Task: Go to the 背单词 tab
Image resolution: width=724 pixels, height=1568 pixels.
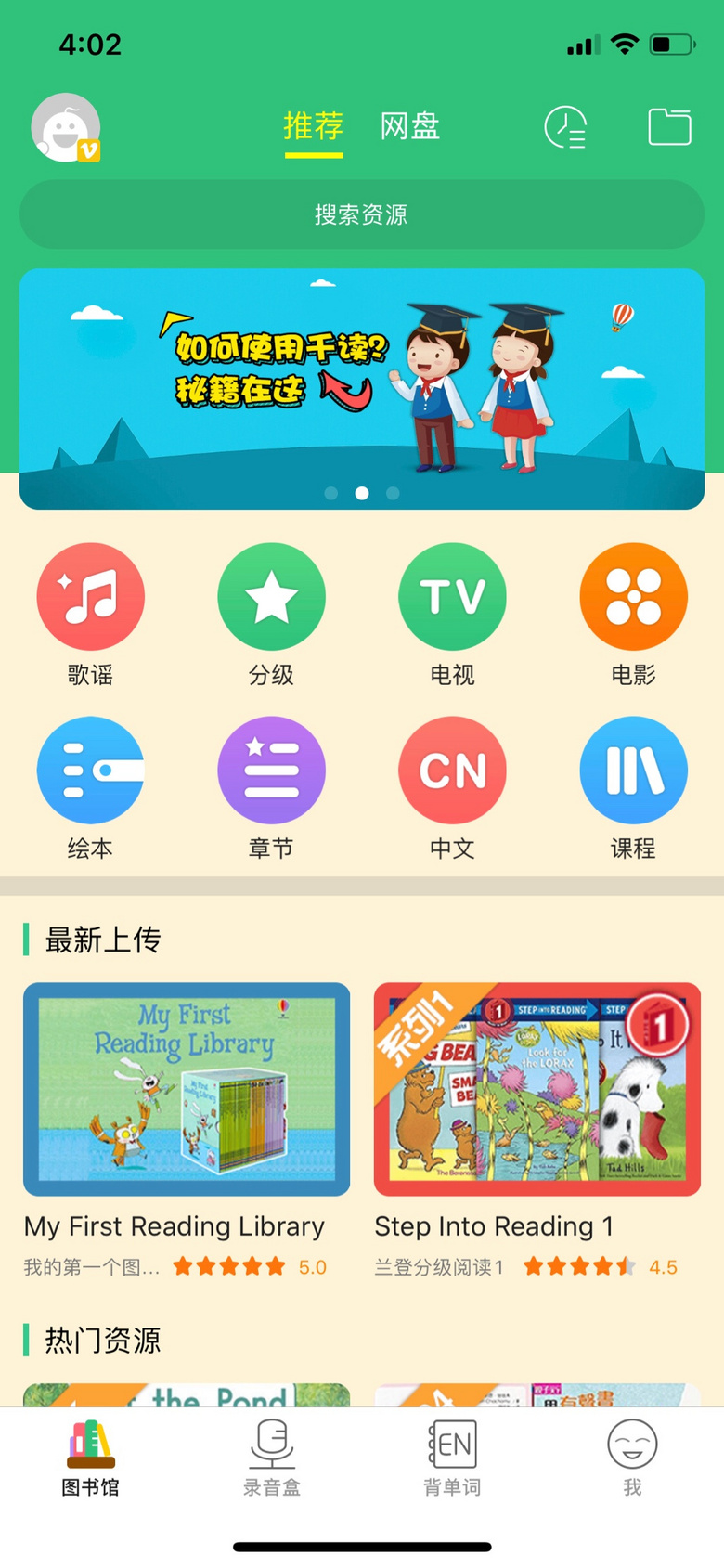Action: click(452, 1458)
